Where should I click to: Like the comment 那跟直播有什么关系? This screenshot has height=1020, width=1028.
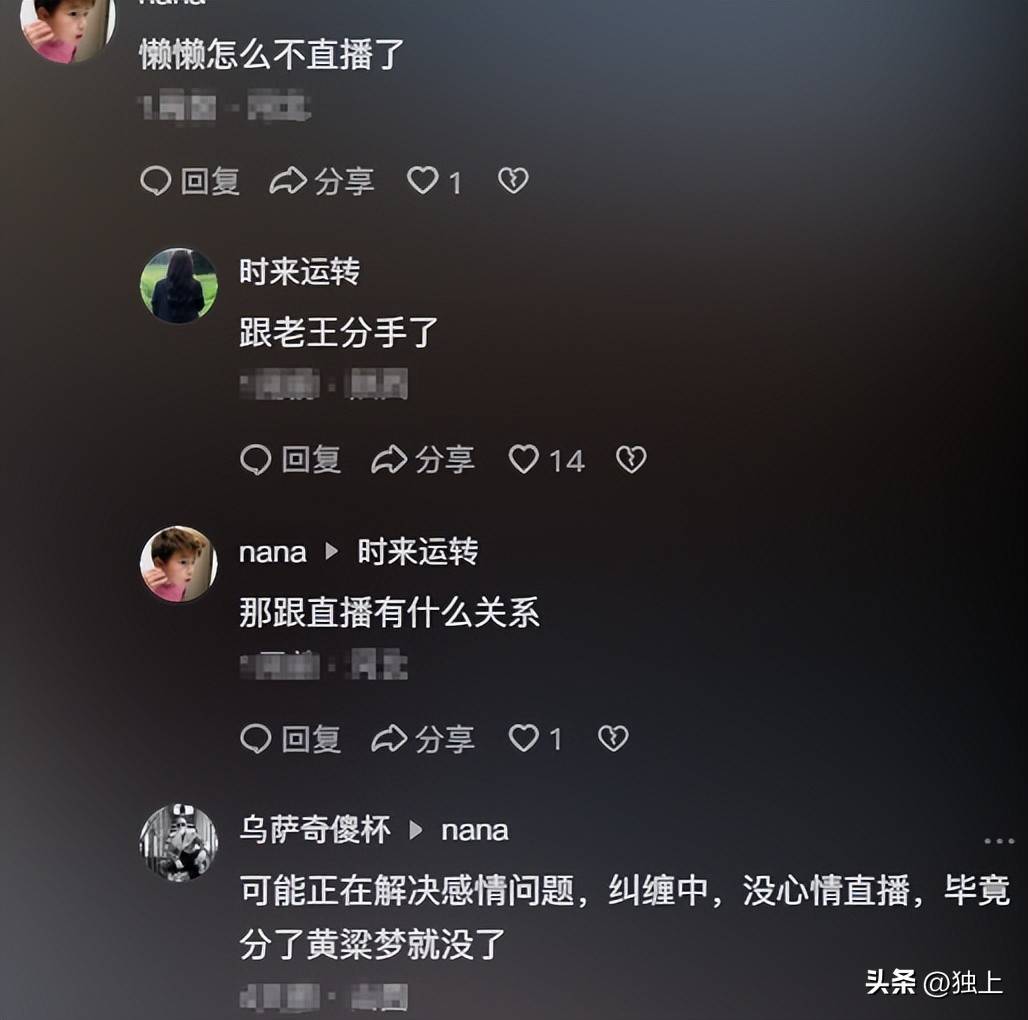pyautogui.click(x=525, y=739)
